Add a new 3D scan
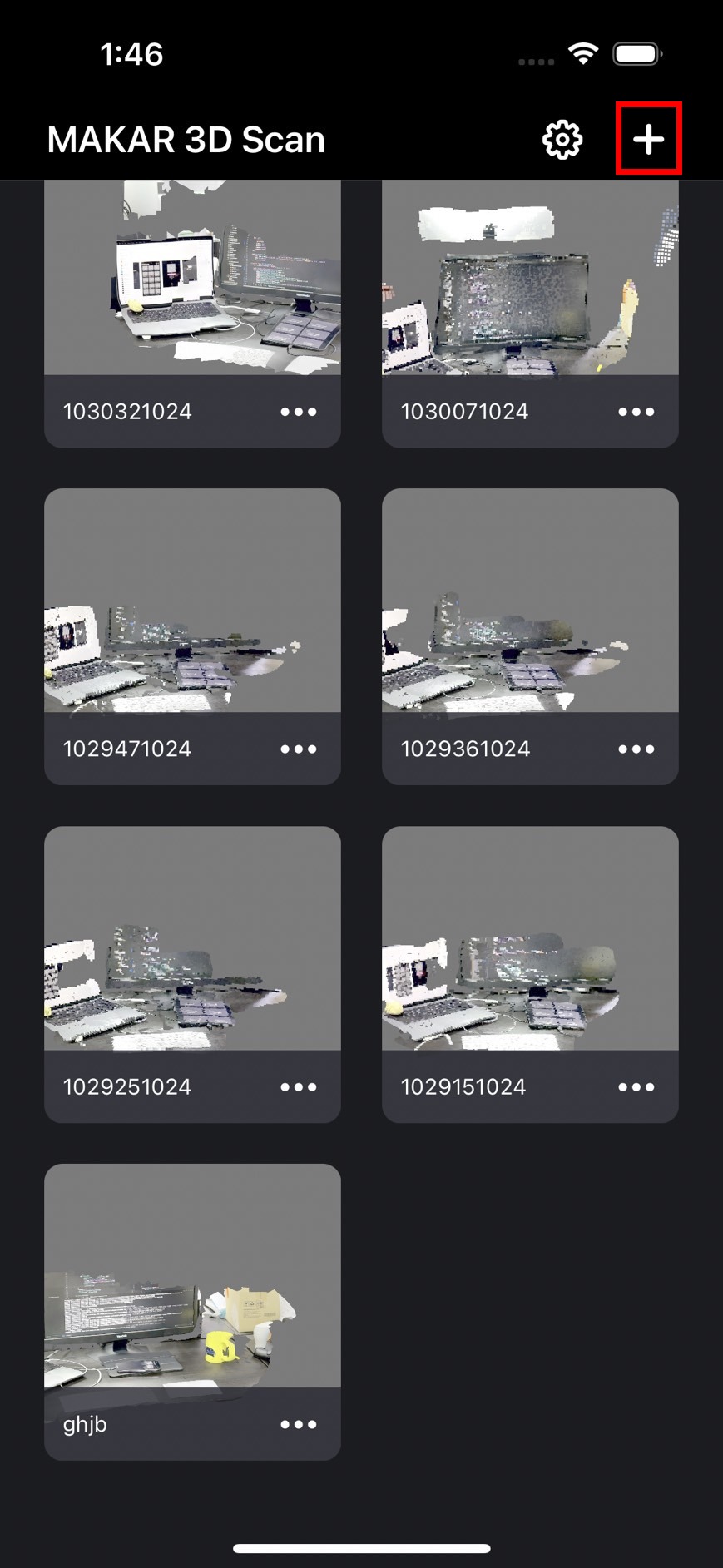 click(648, 140)
